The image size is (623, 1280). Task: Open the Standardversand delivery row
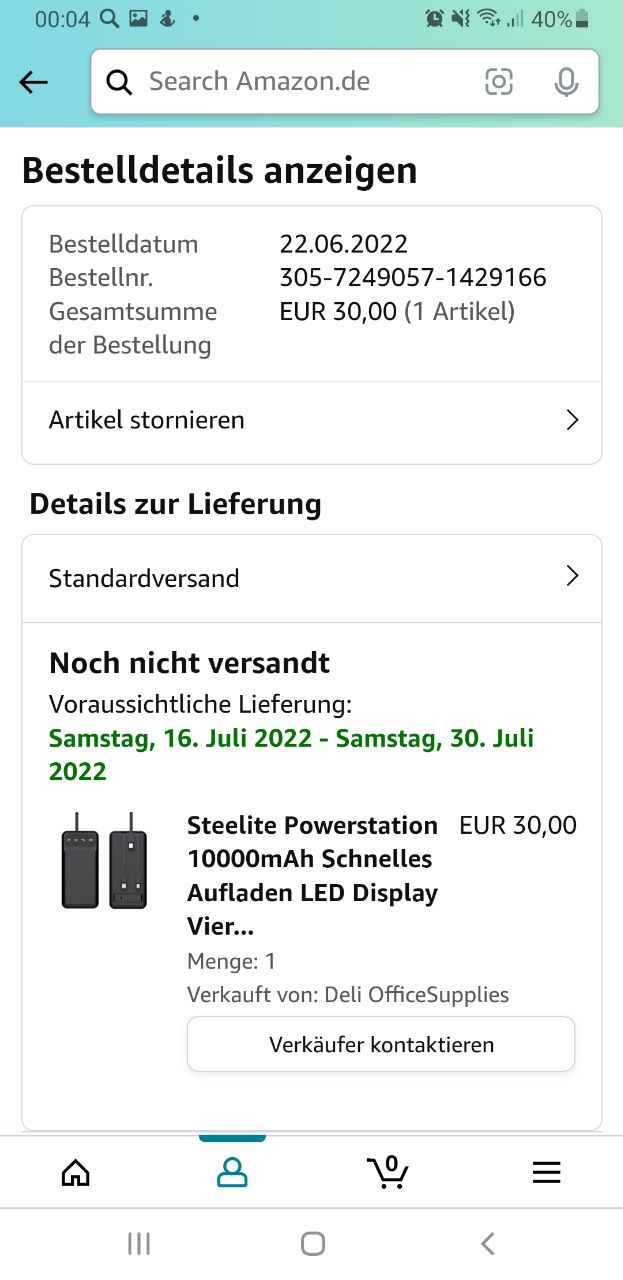tap(312, 578)
